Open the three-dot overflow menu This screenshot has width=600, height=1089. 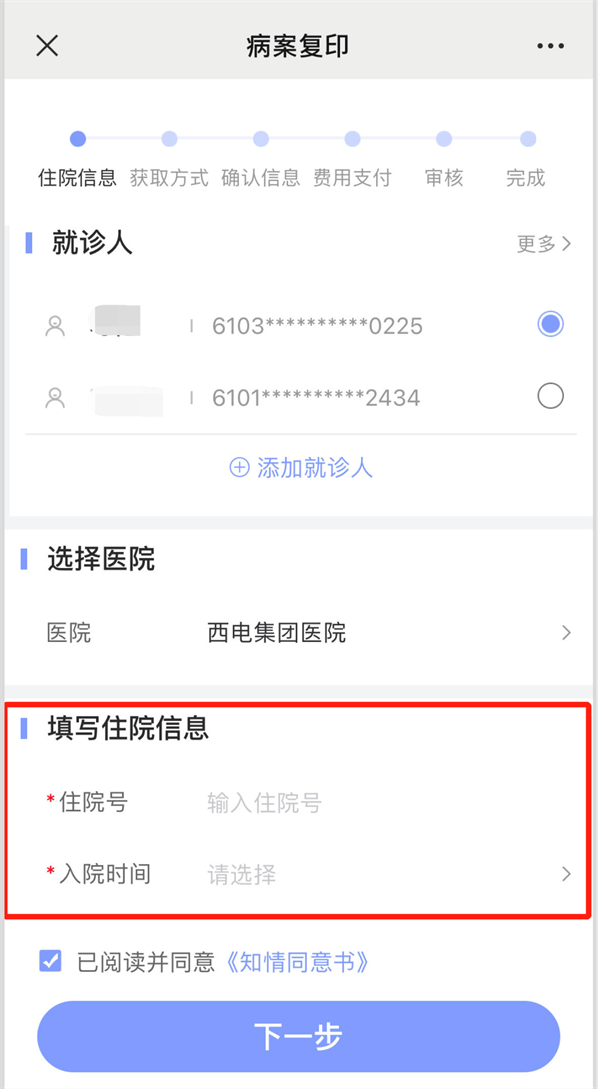[x=550, y=46]
